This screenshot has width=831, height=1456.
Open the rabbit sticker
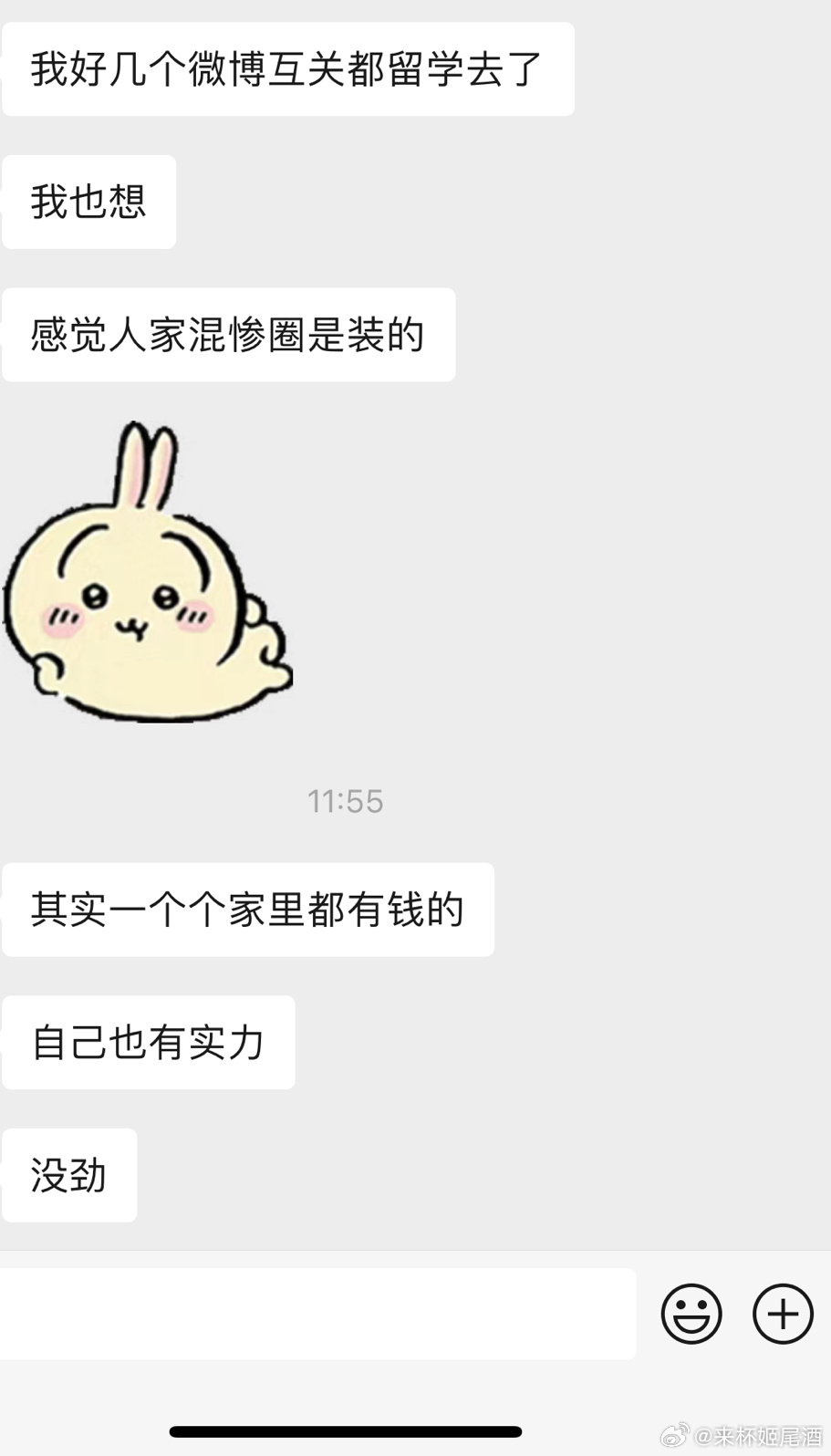point(146,575)
